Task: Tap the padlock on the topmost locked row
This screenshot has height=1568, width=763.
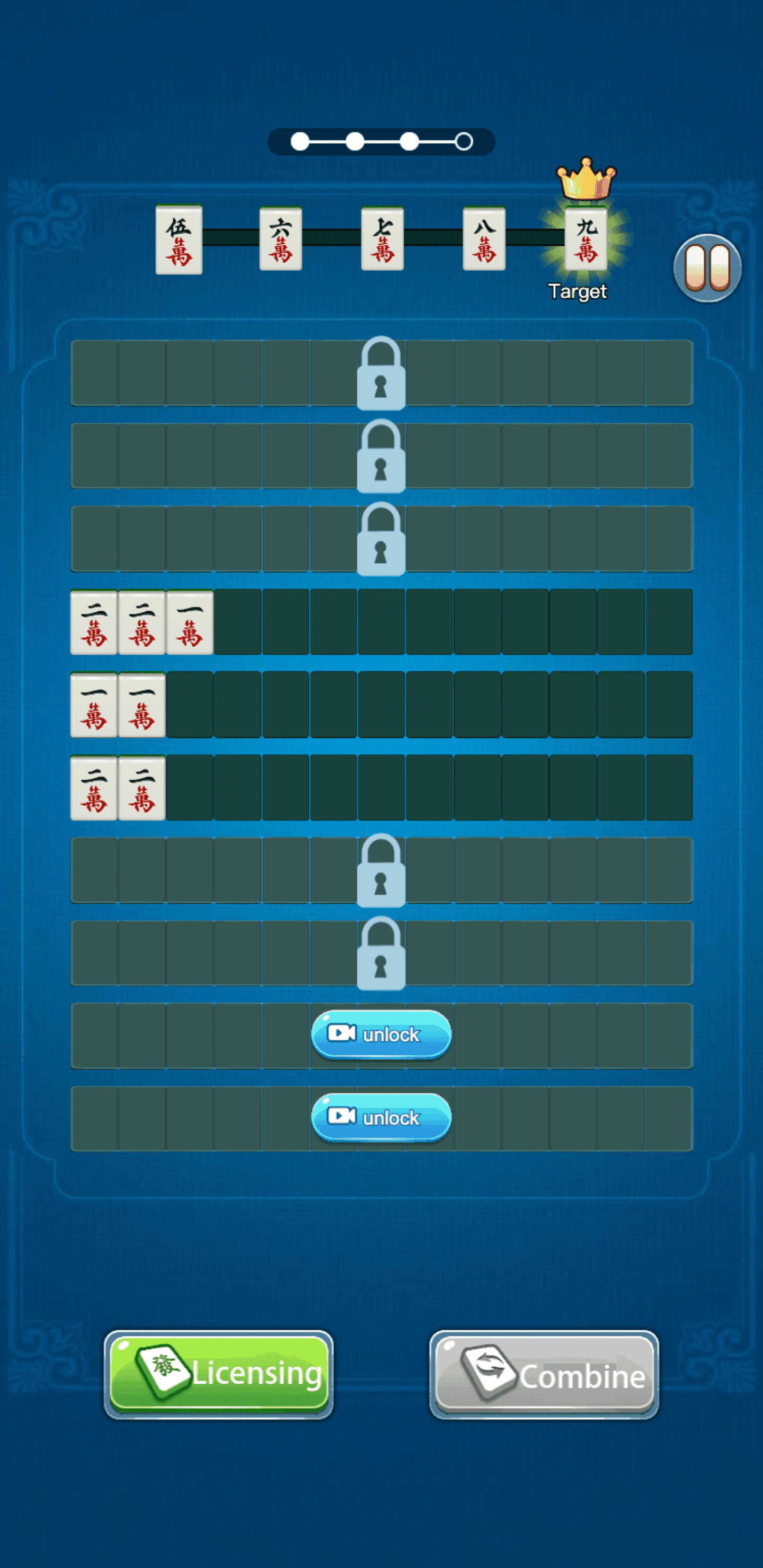Action: (x=381, y=373)
